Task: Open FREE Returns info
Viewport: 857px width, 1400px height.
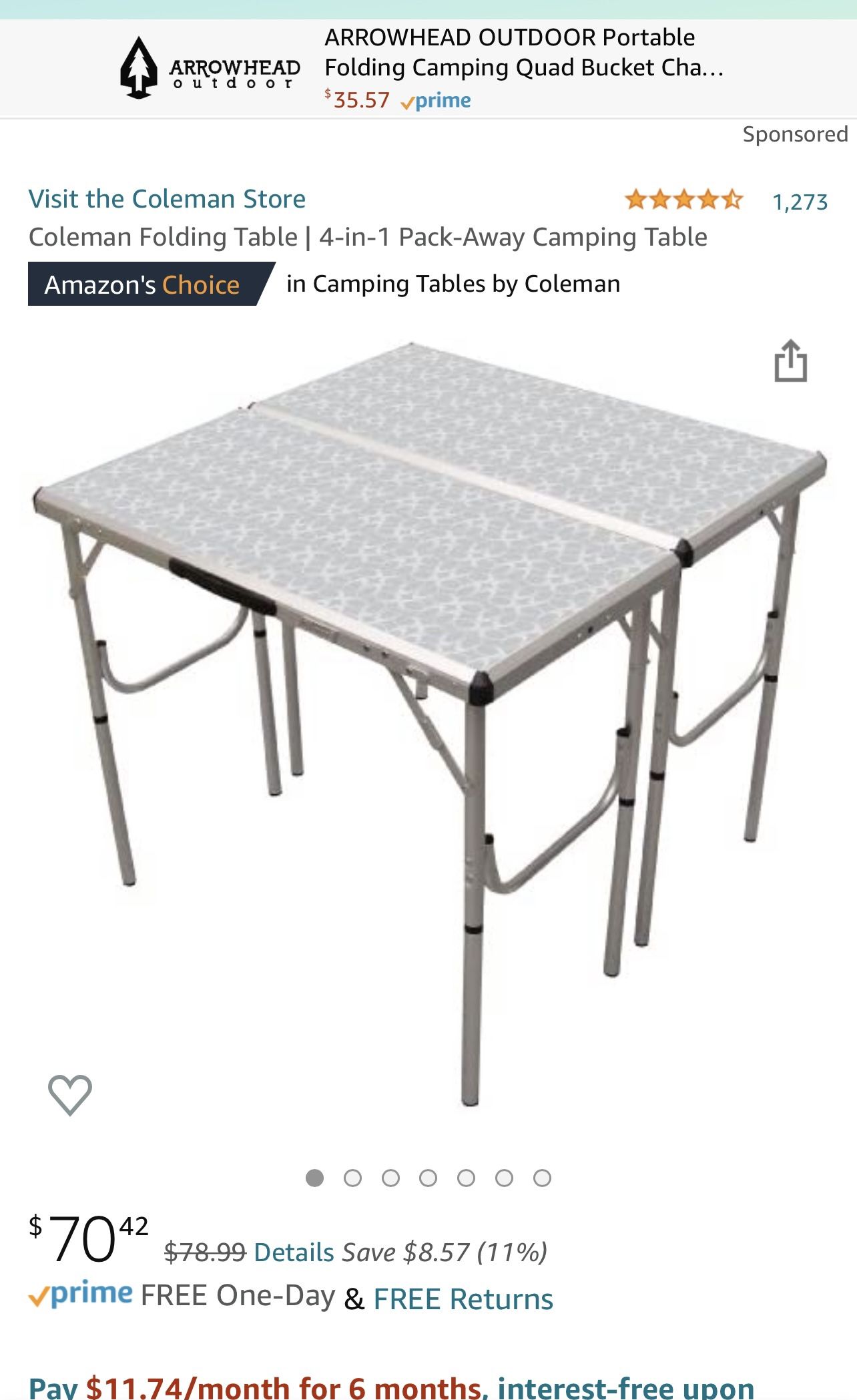Action: (x=463, y=1299)
